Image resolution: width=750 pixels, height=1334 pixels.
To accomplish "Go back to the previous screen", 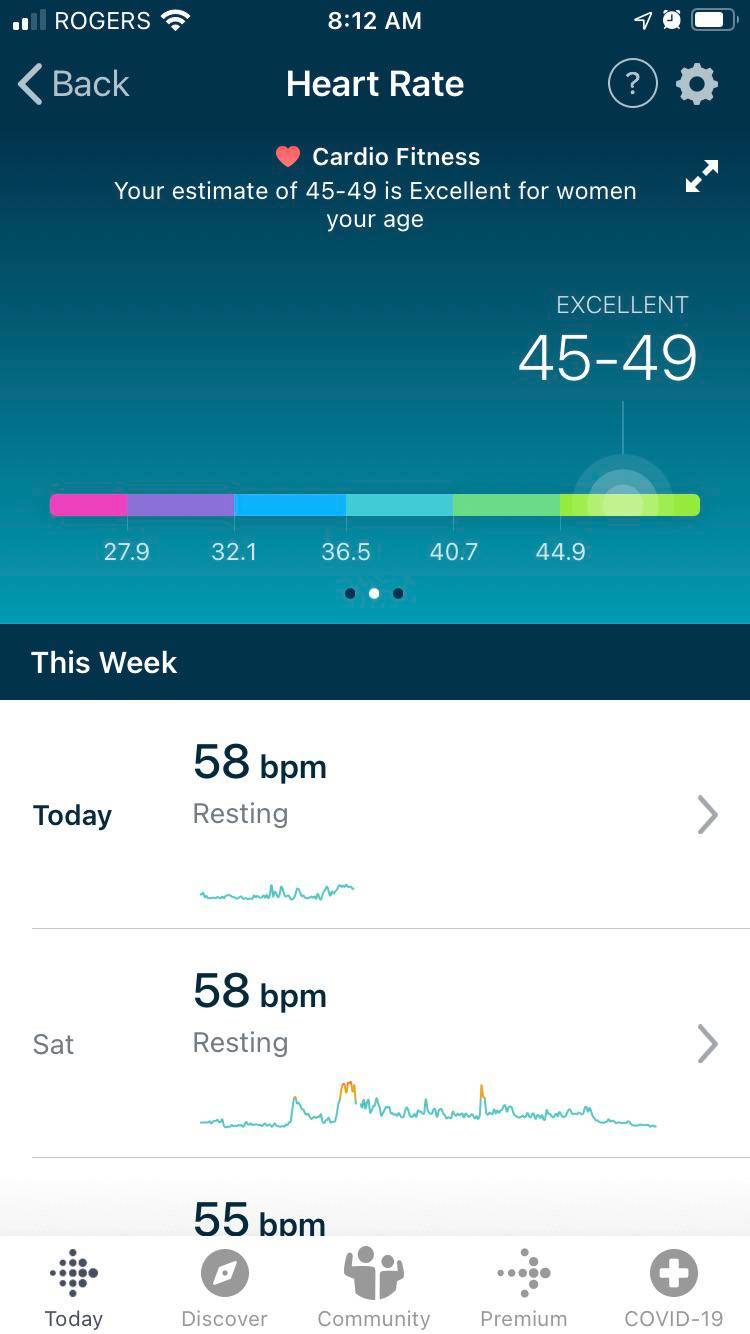I will tap(74, 84).
